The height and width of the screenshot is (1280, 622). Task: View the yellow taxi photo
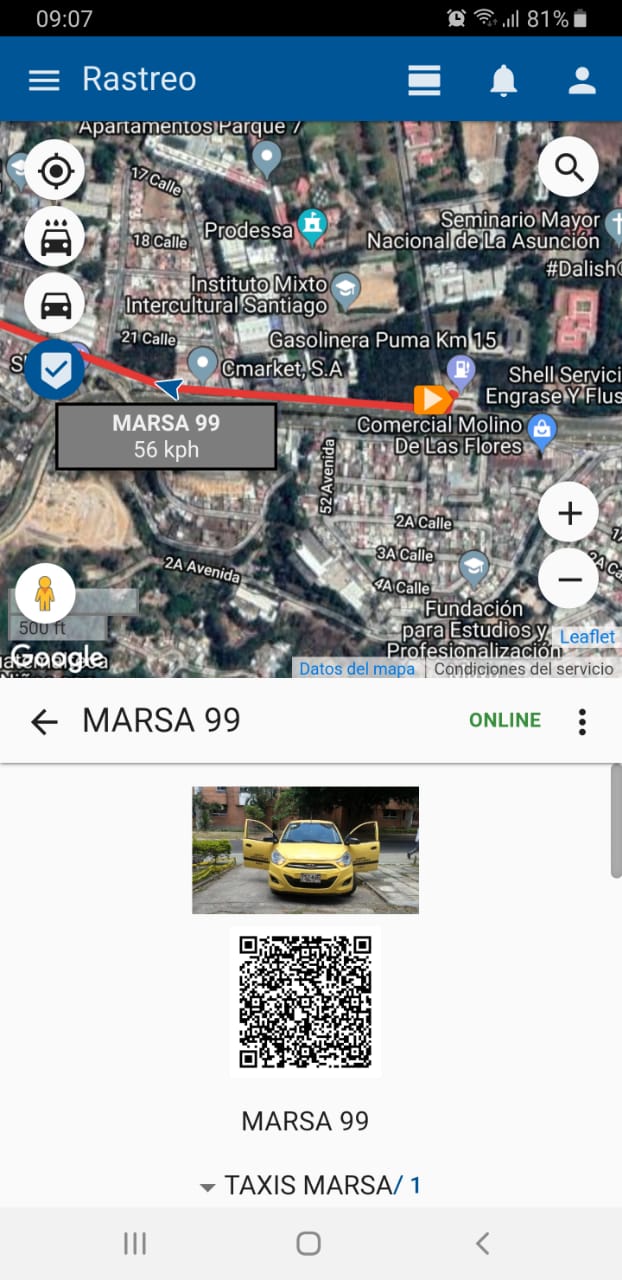pos(305,850)
